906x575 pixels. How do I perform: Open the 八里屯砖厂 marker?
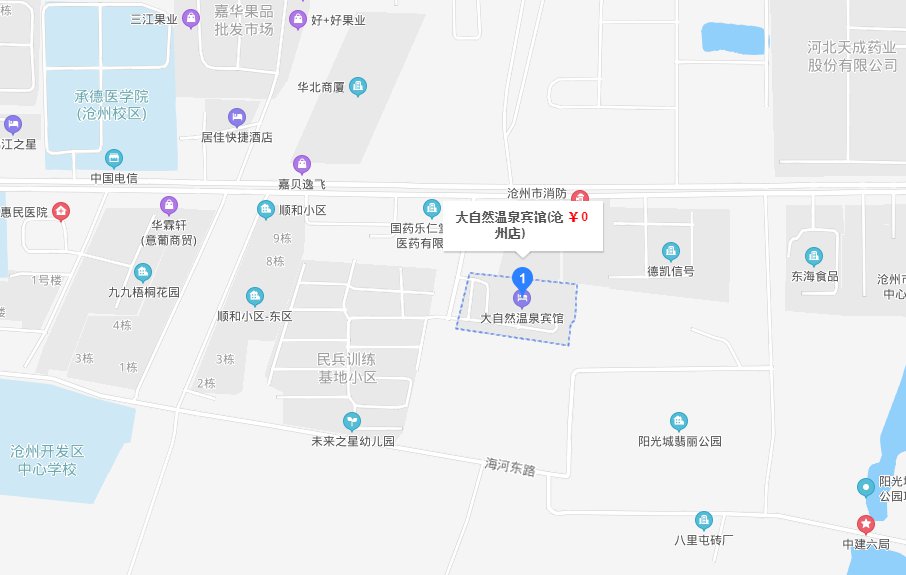(x=704, y=520)
